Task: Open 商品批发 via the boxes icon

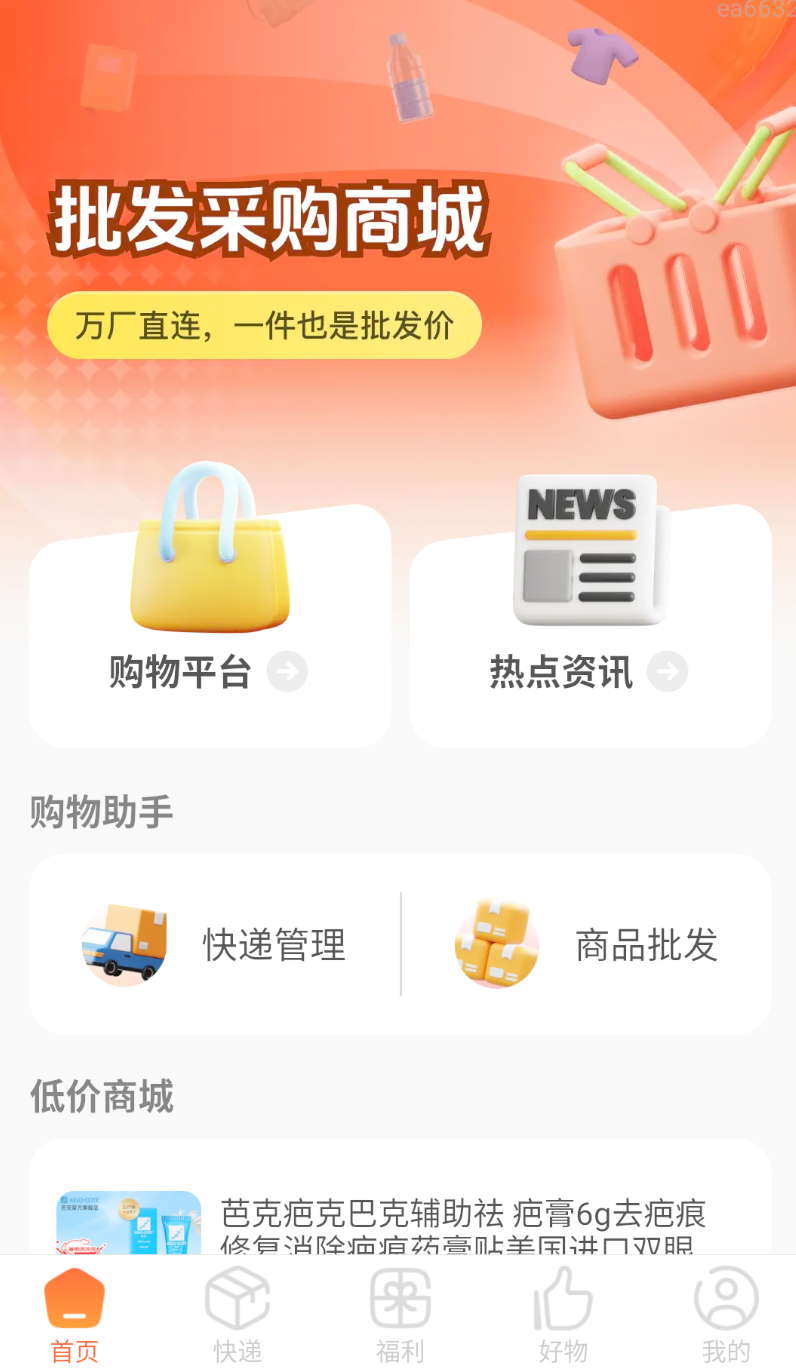Action: point(497,943)
